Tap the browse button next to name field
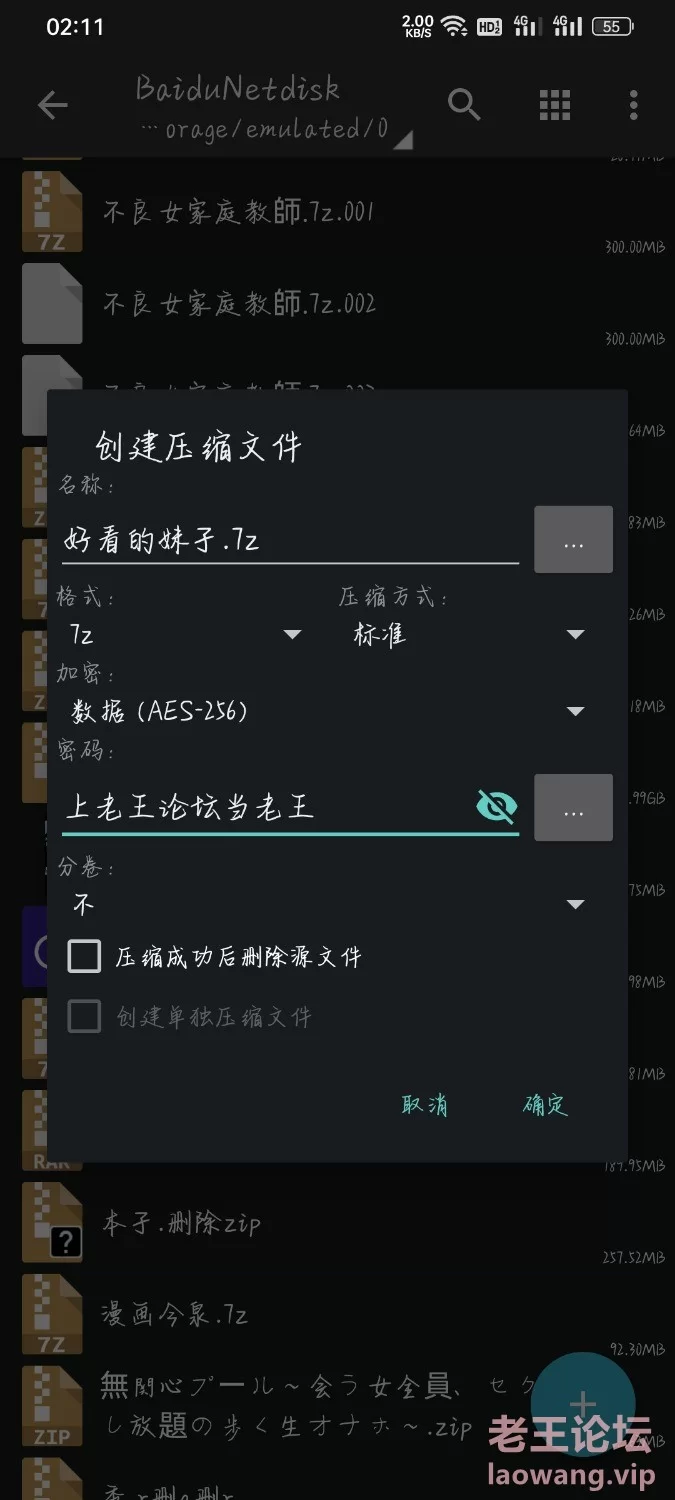This screenshot has height=1500, width=675. click(x=573, y=540)
